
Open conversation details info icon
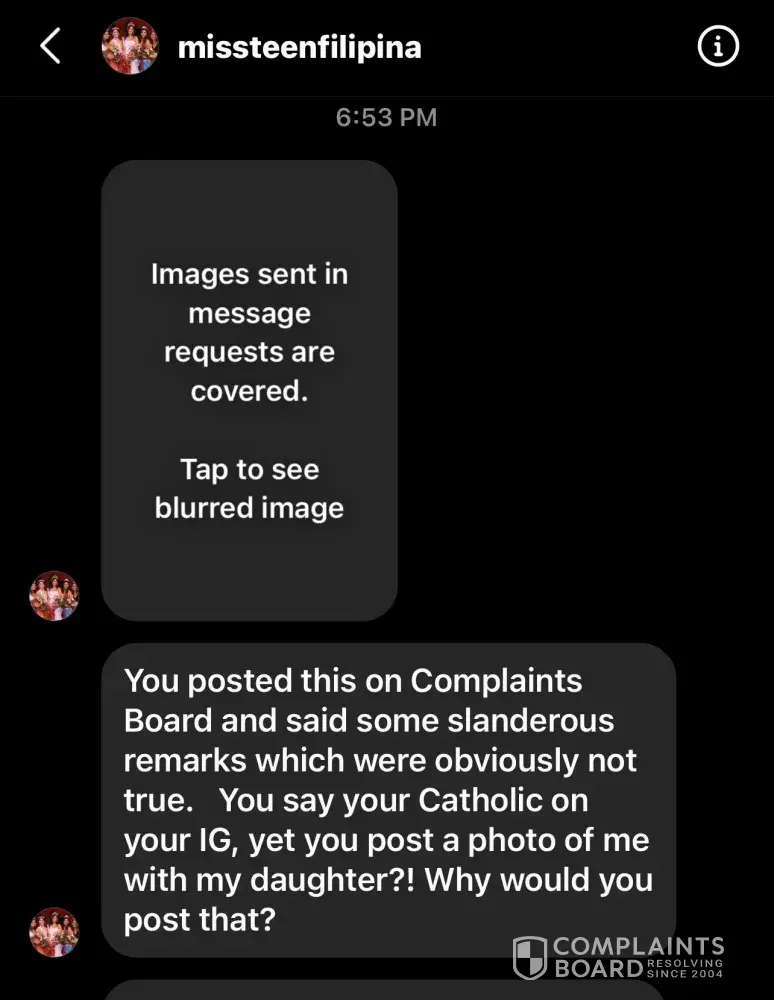click(717, 47)
